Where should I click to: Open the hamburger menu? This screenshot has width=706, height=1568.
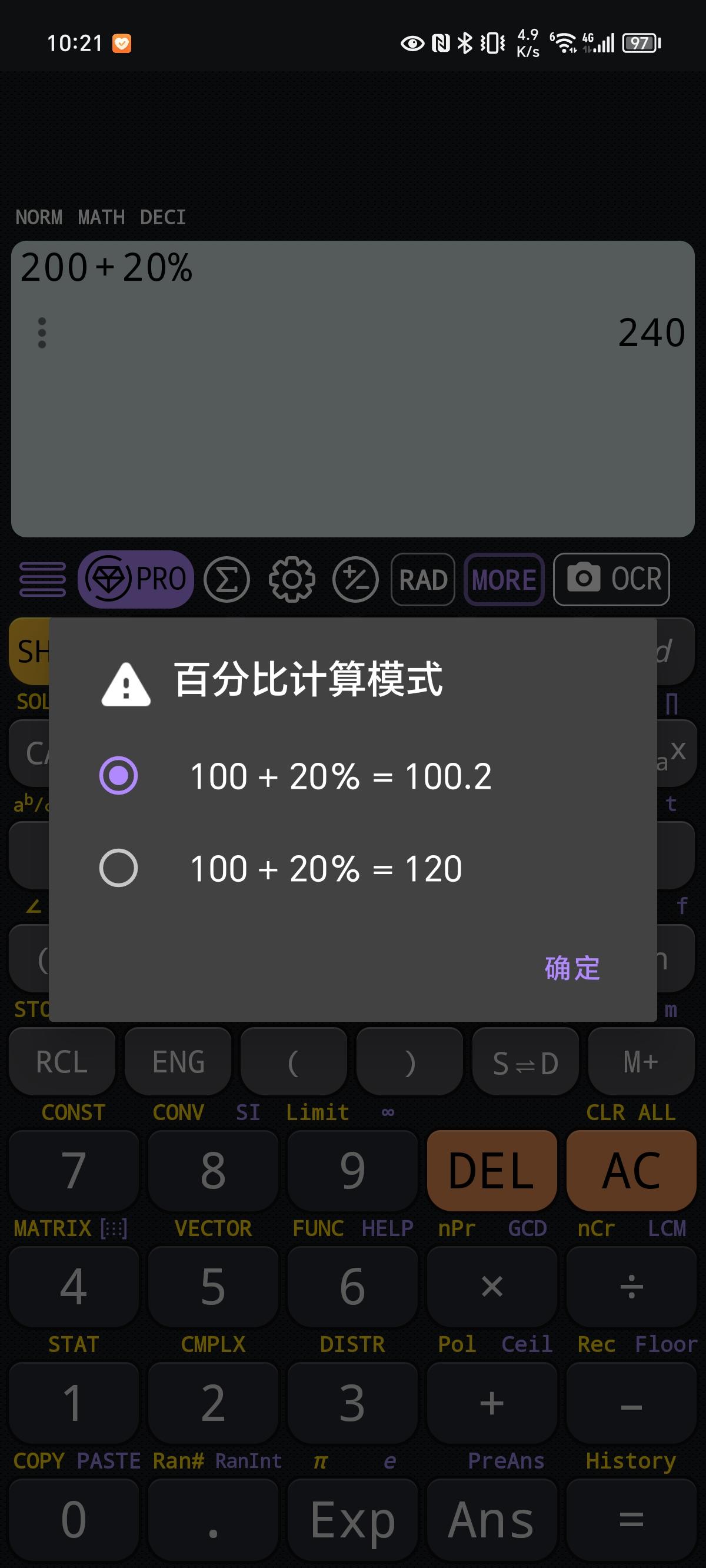40,579
